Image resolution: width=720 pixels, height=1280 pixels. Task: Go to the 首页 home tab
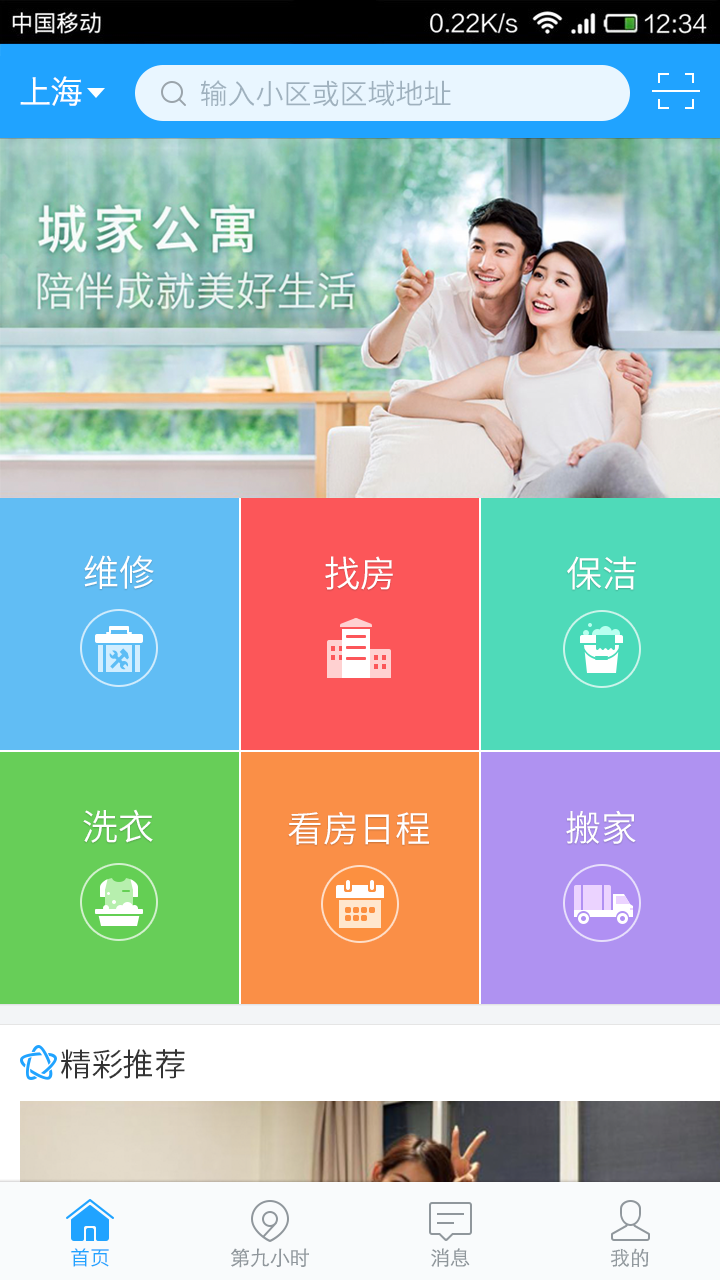[90, 1233]
